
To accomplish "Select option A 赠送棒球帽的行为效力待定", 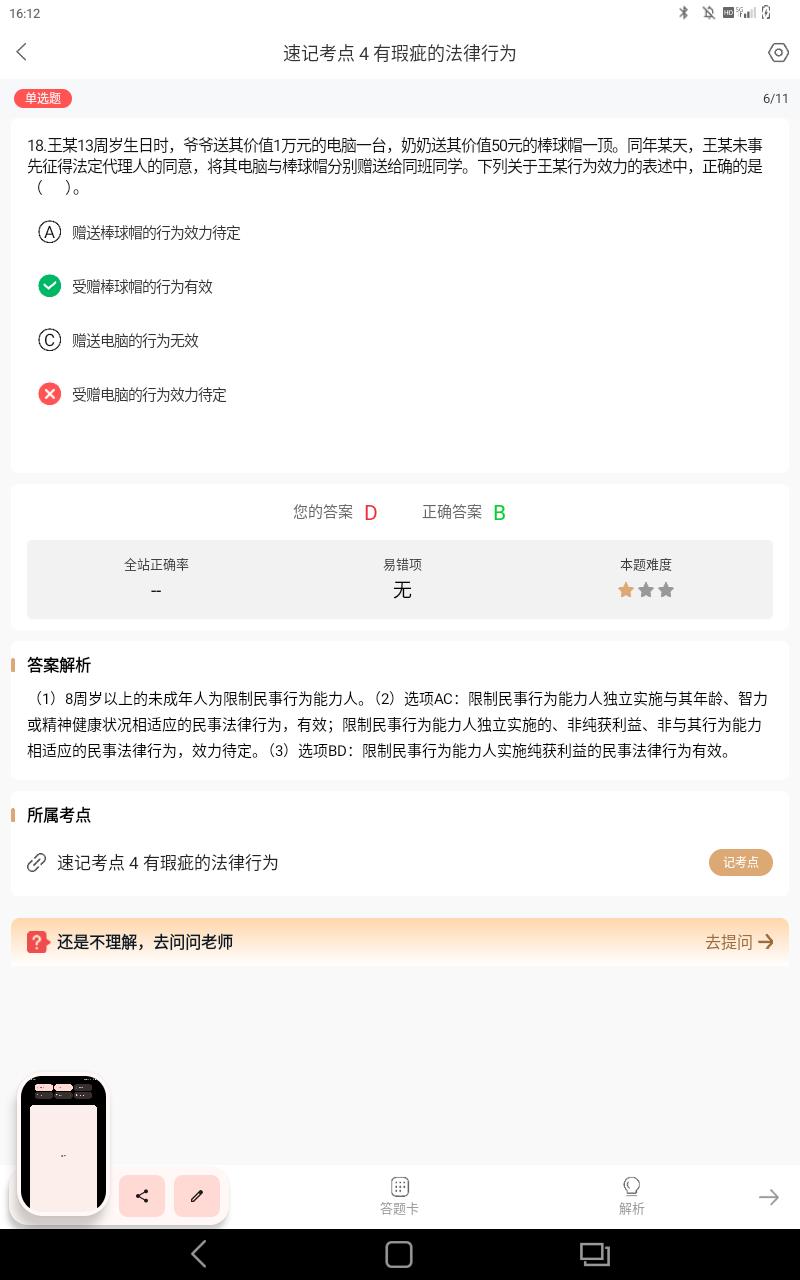I will [x=139, y=232].
